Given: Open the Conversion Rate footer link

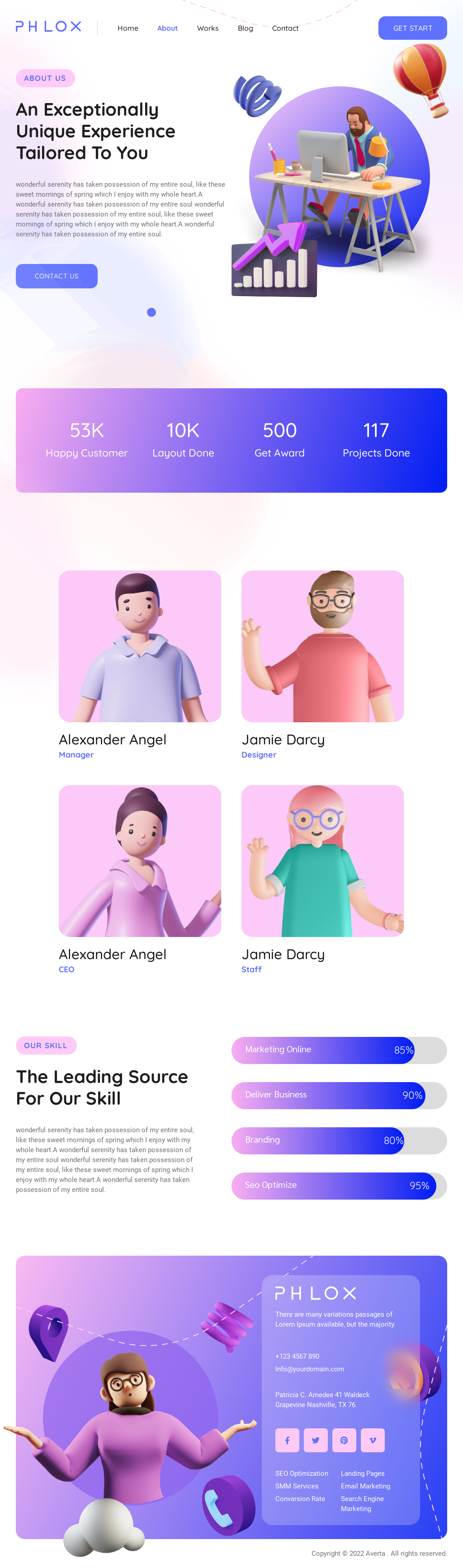Looking at the screenshot, I should pos(300,1498).
